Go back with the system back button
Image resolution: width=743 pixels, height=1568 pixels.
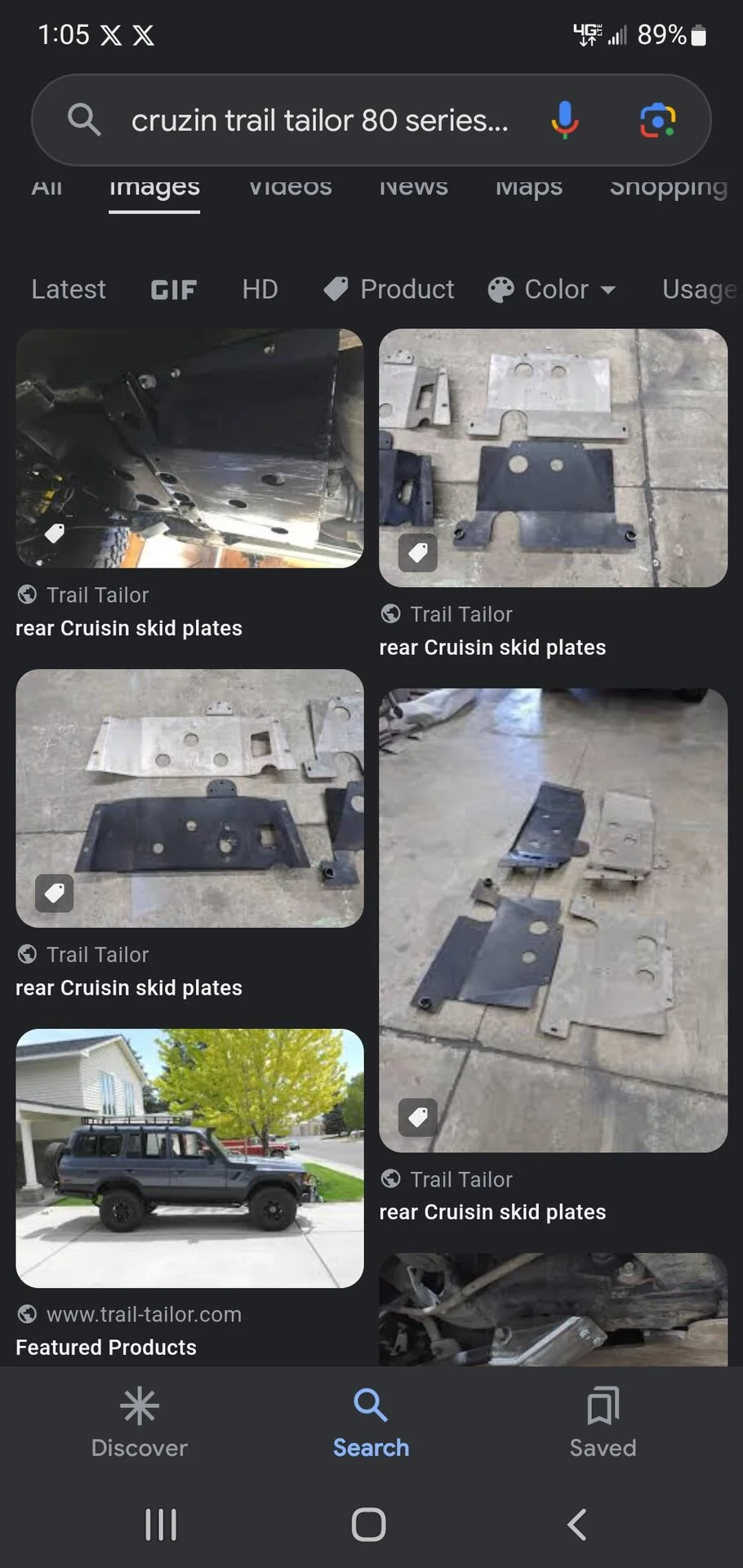(x=576, y=1524)
